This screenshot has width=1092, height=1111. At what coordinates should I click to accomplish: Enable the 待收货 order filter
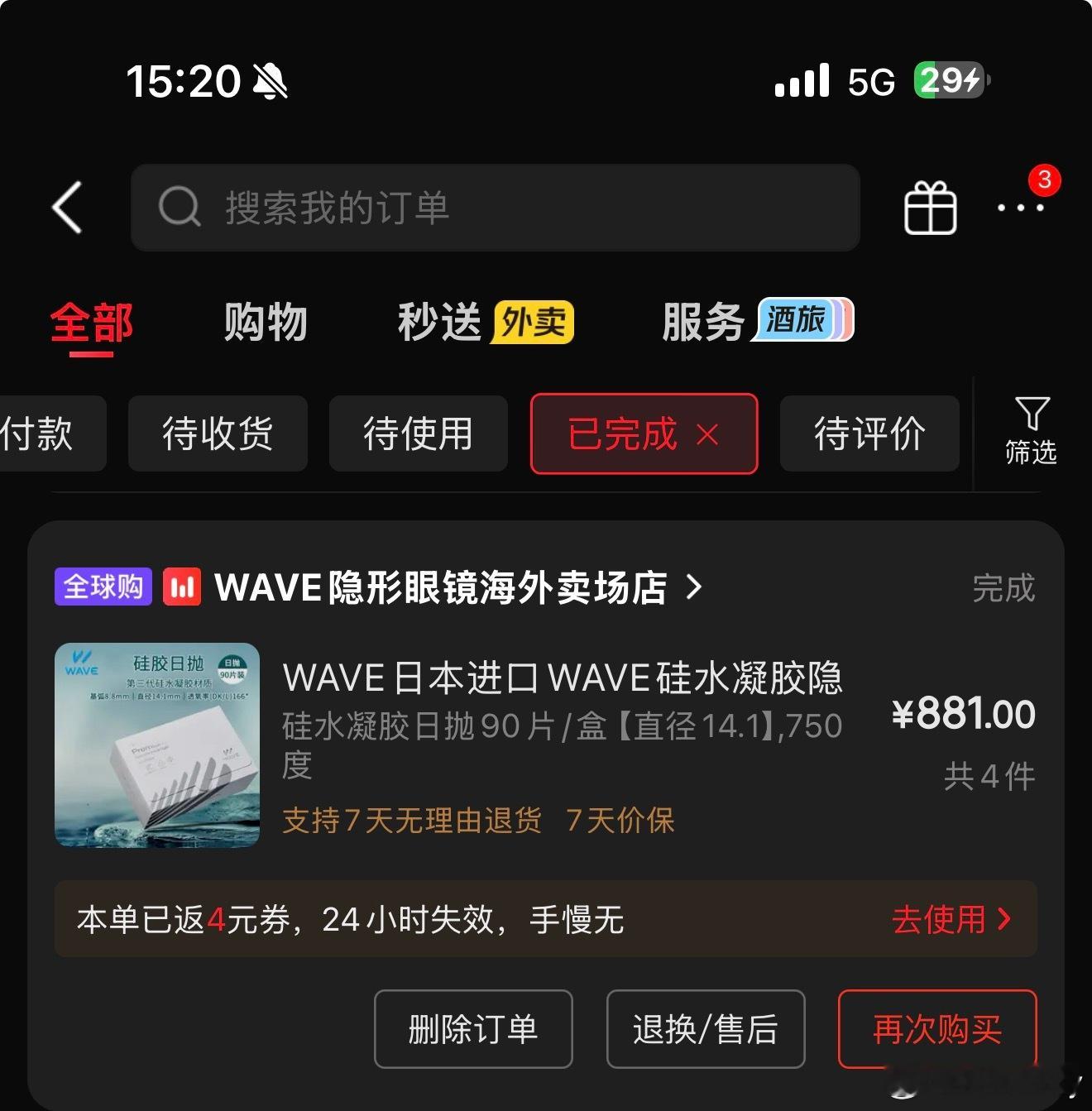pos(217,433)
